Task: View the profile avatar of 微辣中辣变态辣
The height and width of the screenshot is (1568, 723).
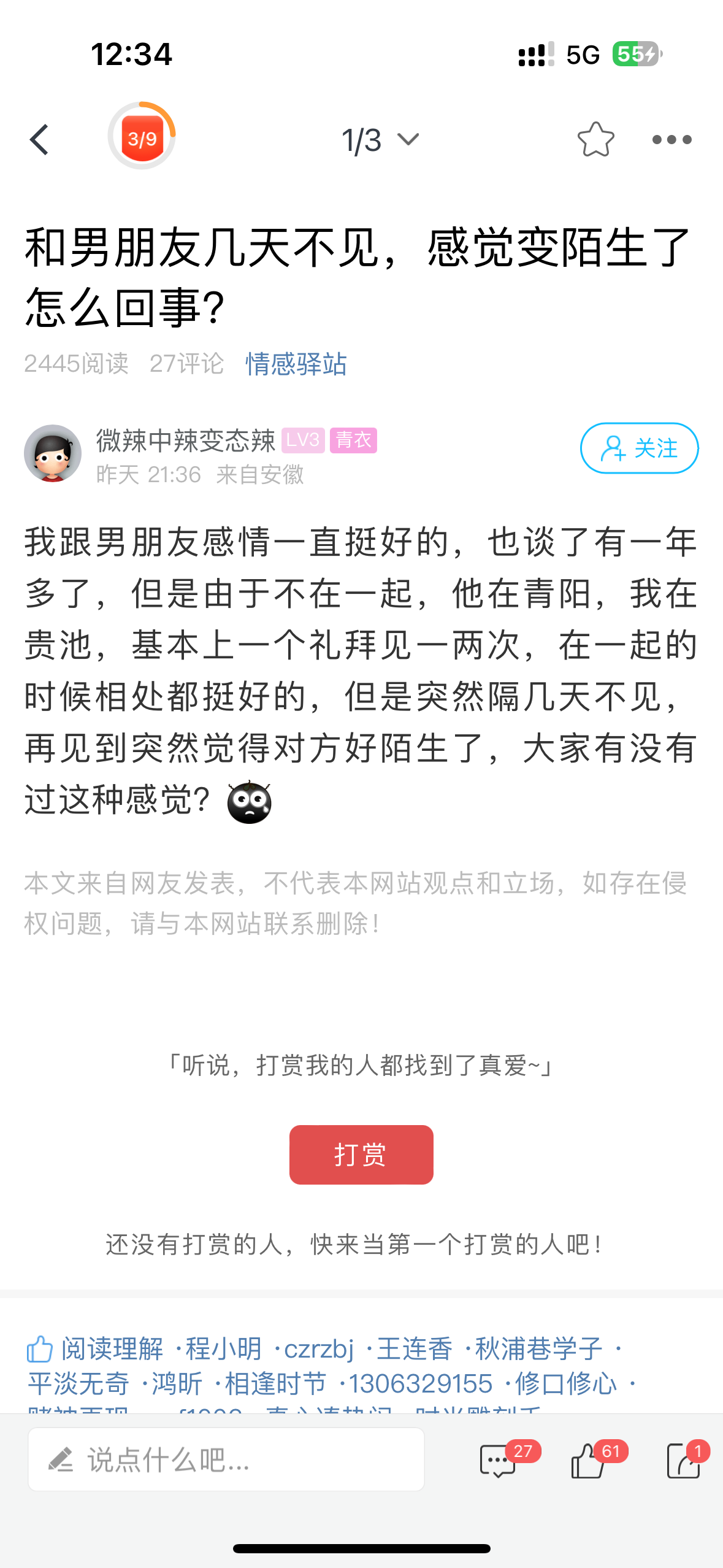Action: (x=53, y=453)
